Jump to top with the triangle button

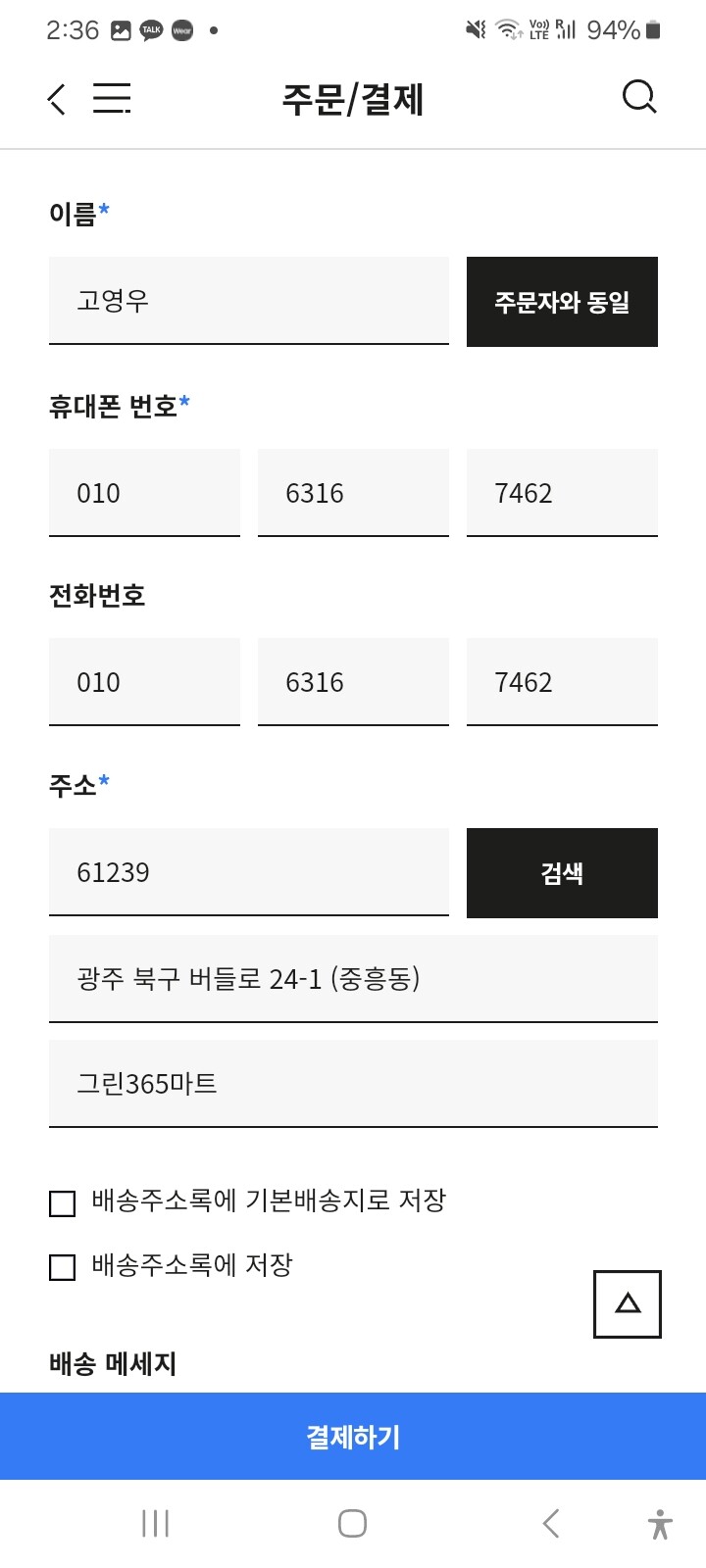628,1304
